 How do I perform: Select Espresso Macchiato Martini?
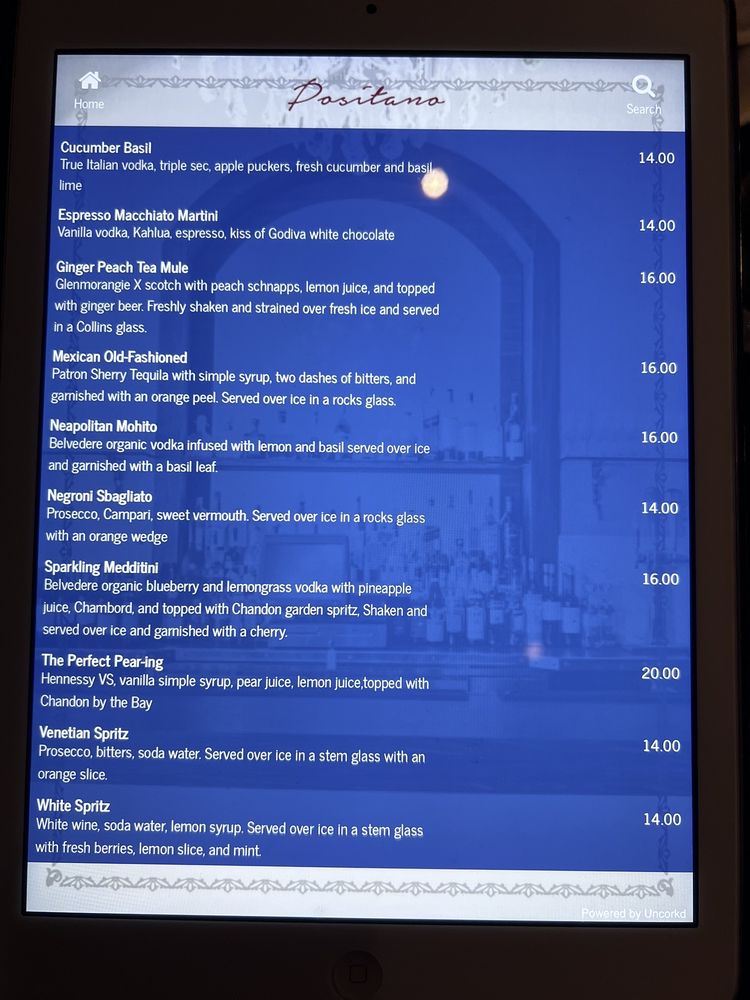pos(138,215)
